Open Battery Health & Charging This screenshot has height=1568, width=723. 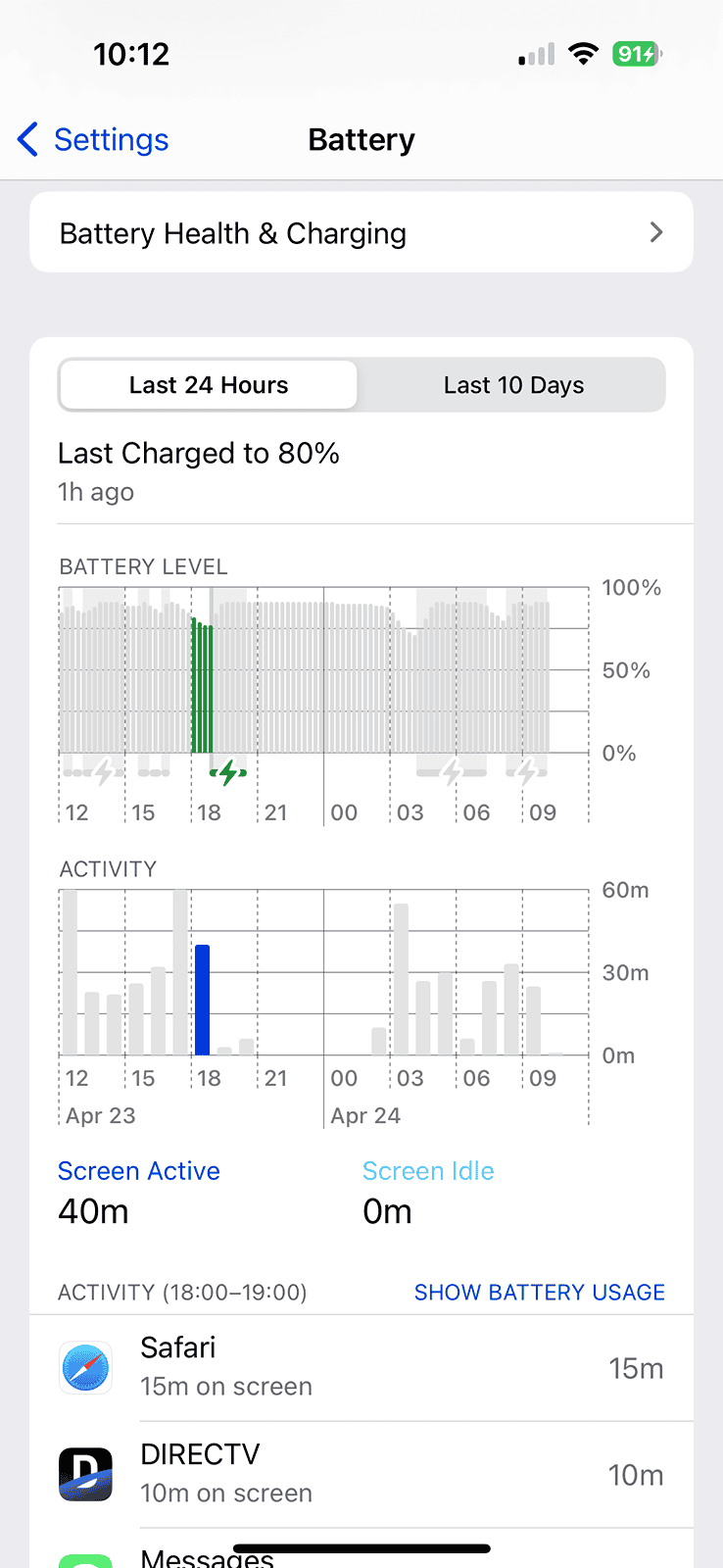[x=361, y=233]
